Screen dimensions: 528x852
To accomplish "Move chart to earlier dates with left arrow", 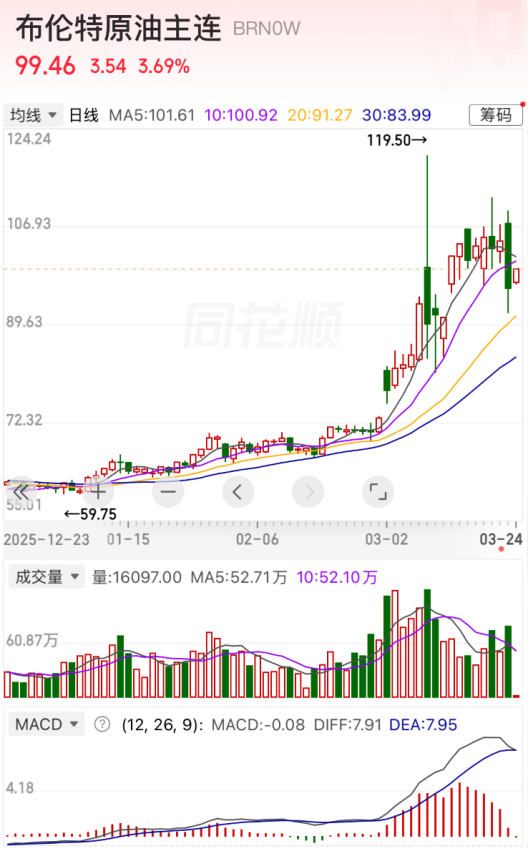I will 238,492.
